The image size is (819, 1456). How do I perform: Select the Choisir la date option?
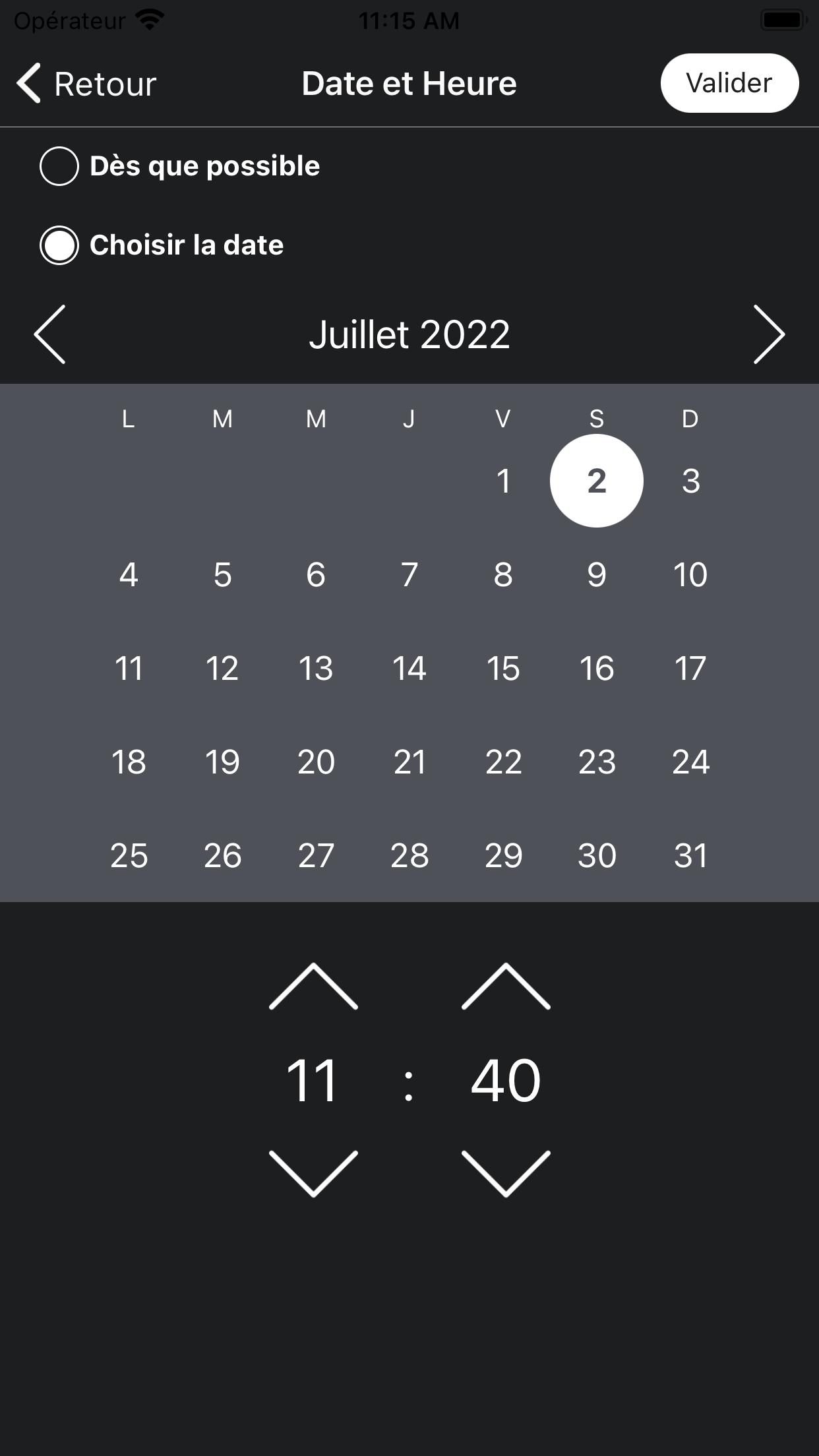59,245
